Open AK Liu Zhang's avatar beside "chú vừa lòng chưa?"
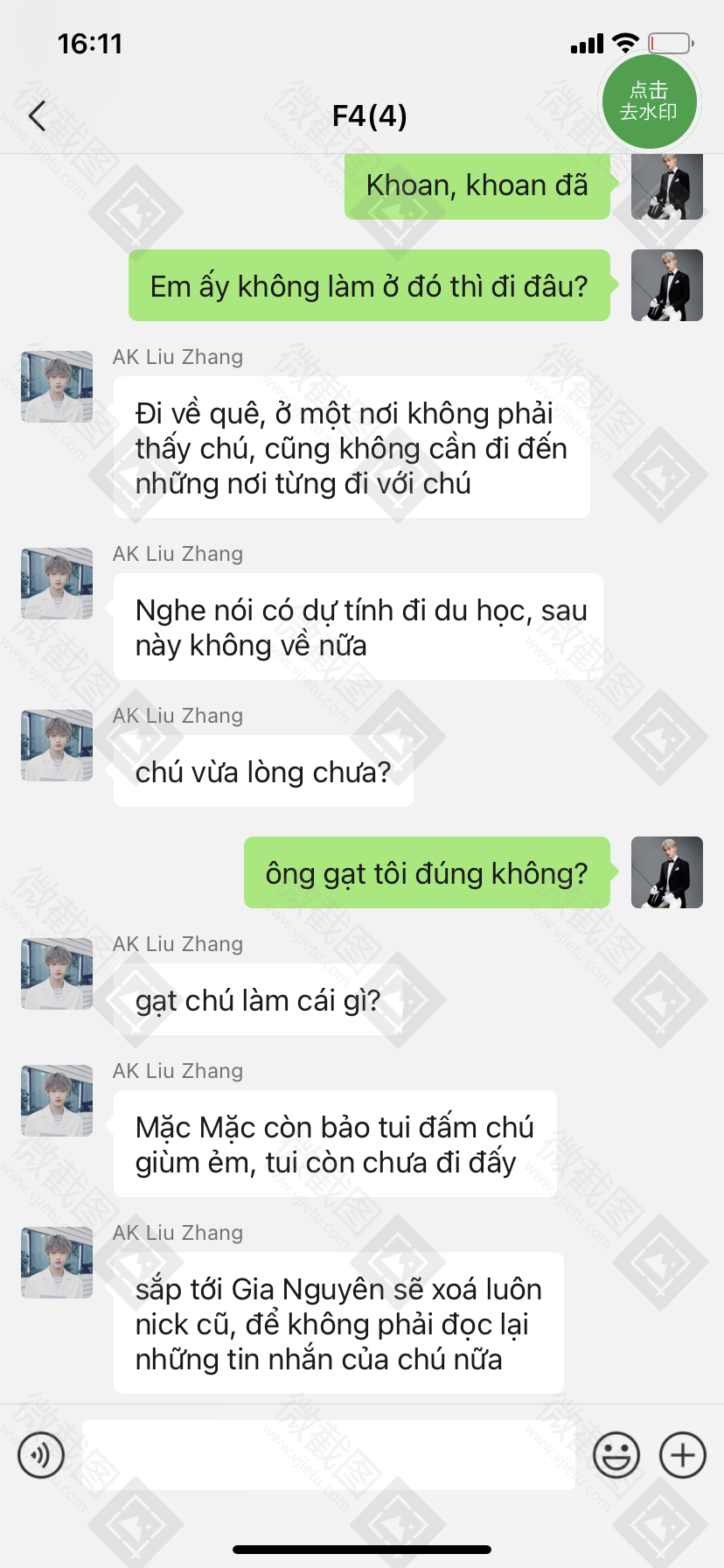Viewport: 724px width, 1568px height. coord(57,745)
